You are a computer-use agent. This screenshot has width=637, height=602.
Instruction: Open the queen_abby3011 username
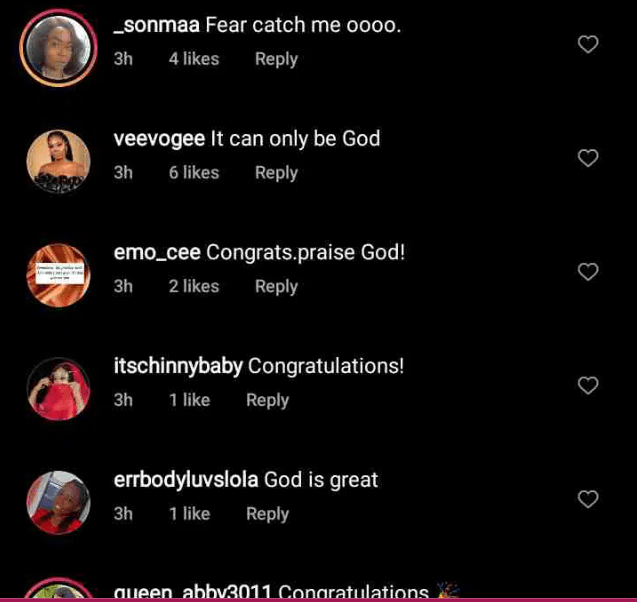(x=192, y=592)
